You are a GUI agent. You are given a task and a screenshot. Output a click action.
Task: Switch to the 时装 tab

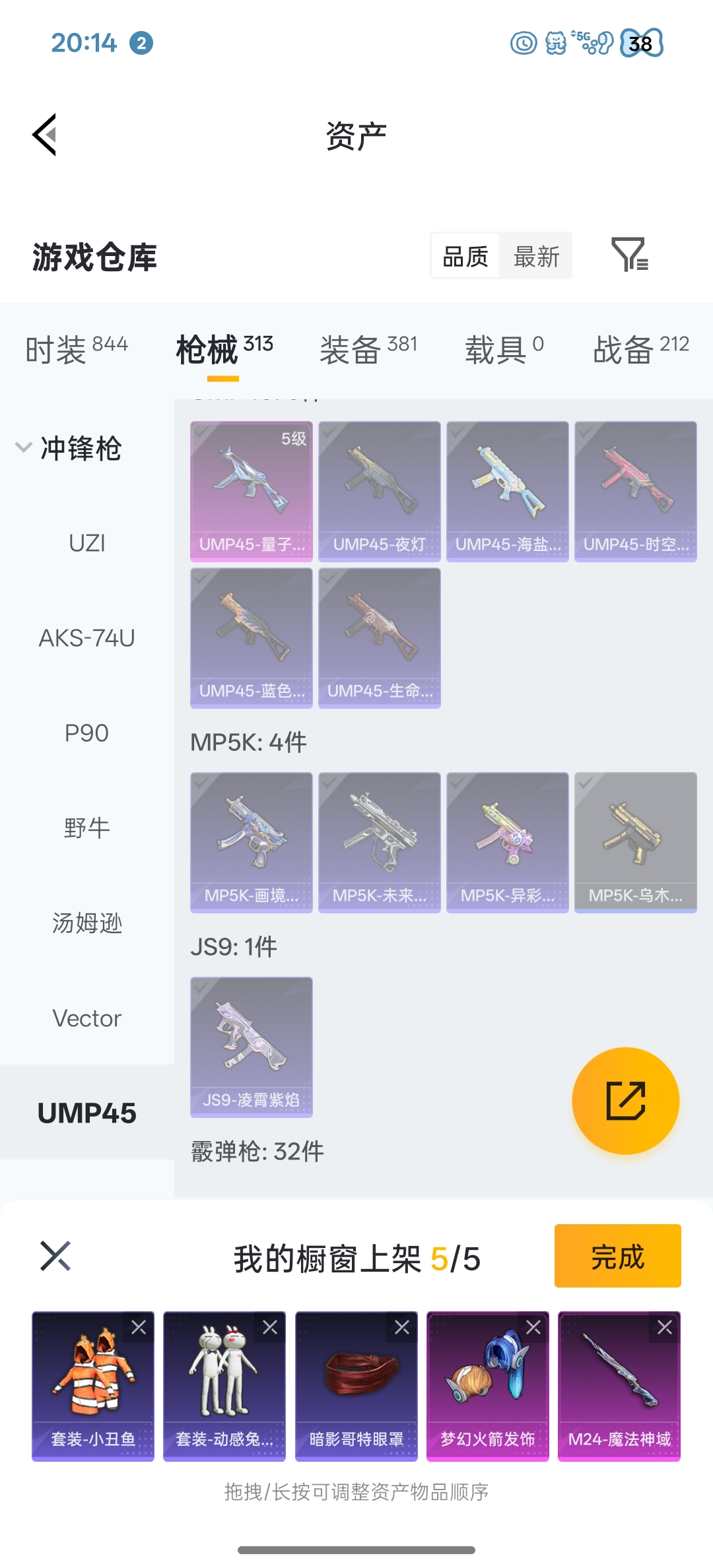77,349
